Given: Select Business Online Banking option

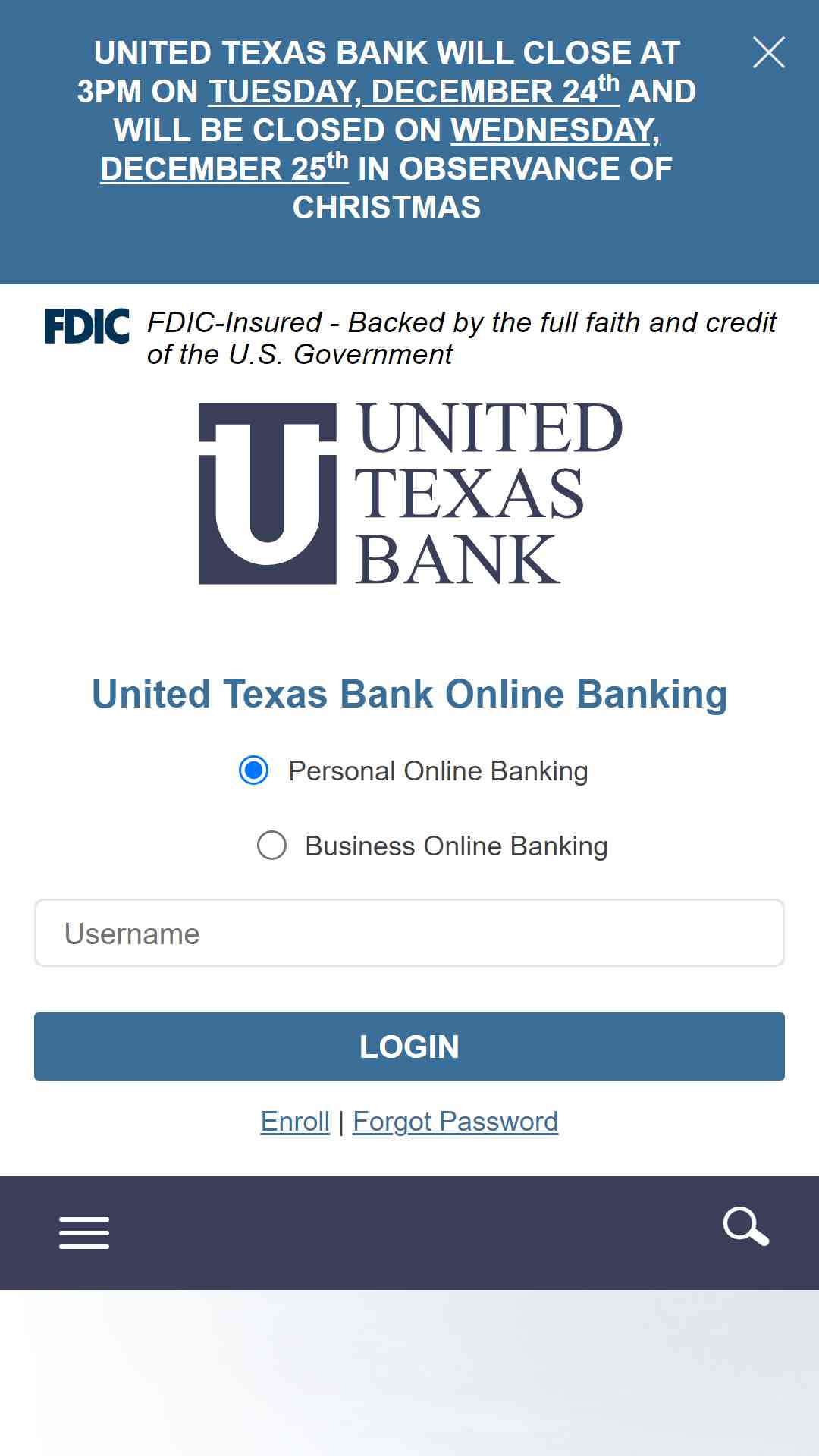Looking at the screenshot, I should (271, 846).
